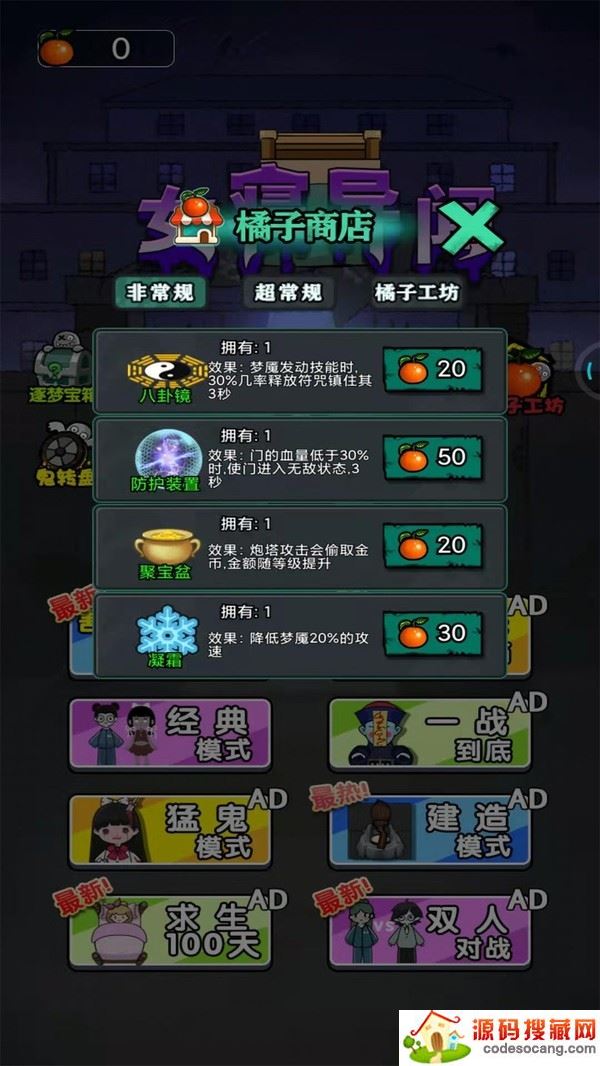Viewport: 600px width, 1066px height.
Task: Open the 橘子工坊 tab
Action: pyautogui.click(x=416, y=292)
